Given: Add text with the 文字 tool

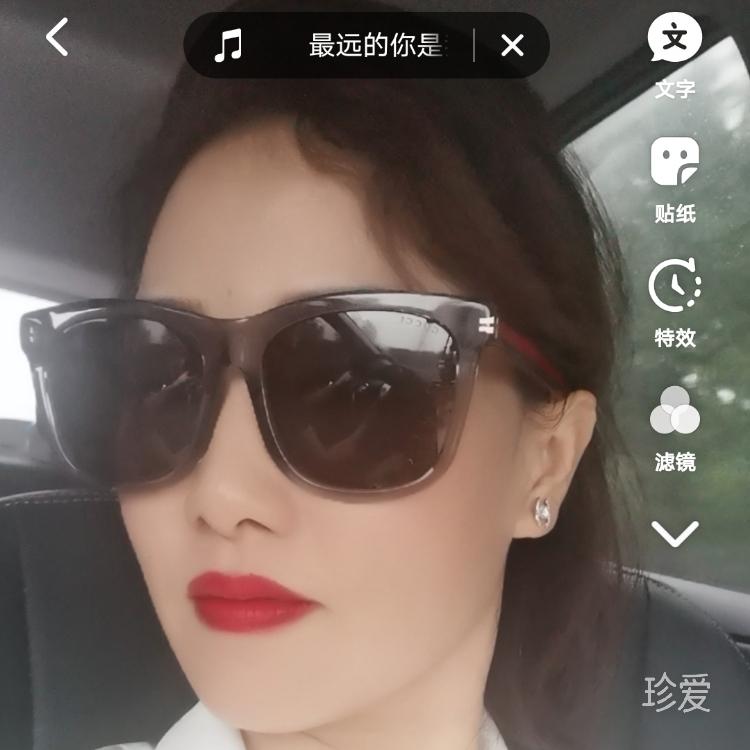Looking at the screenshot, I should pos(675,55).
